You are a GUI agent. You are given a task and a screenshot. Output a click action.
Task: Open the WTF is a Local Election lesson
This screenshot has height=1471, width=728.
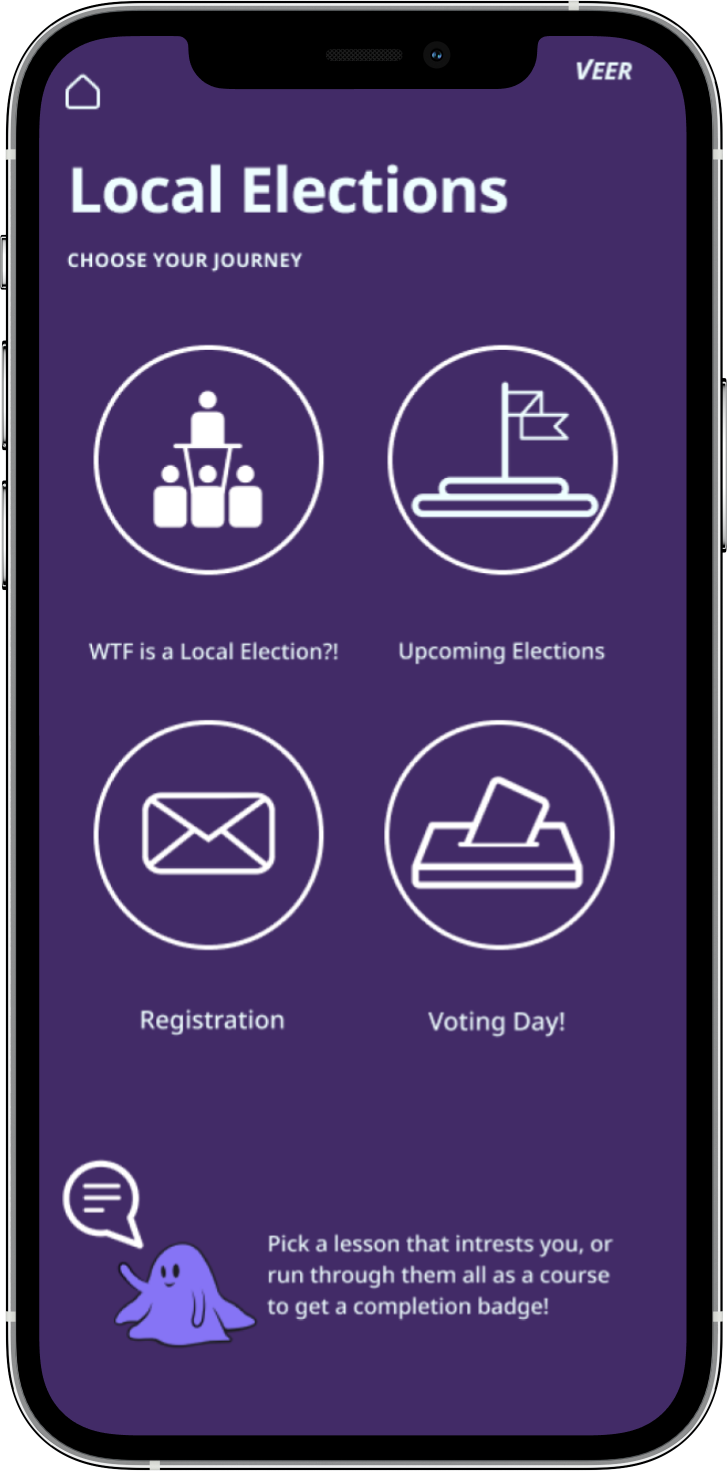pos(209,460)
